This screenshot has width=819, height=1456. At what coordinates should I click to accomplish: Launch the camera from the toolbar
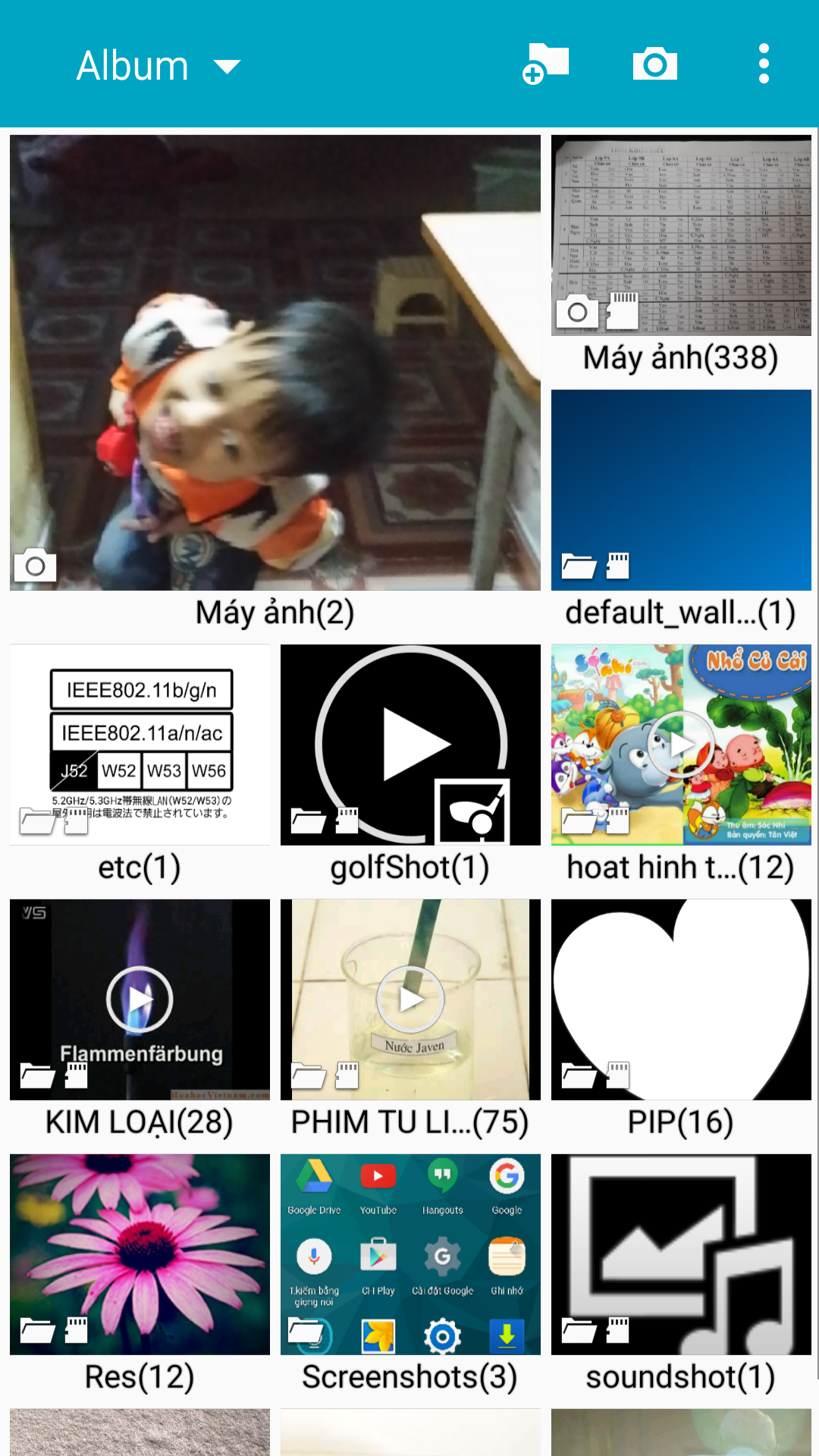(655, 64)
